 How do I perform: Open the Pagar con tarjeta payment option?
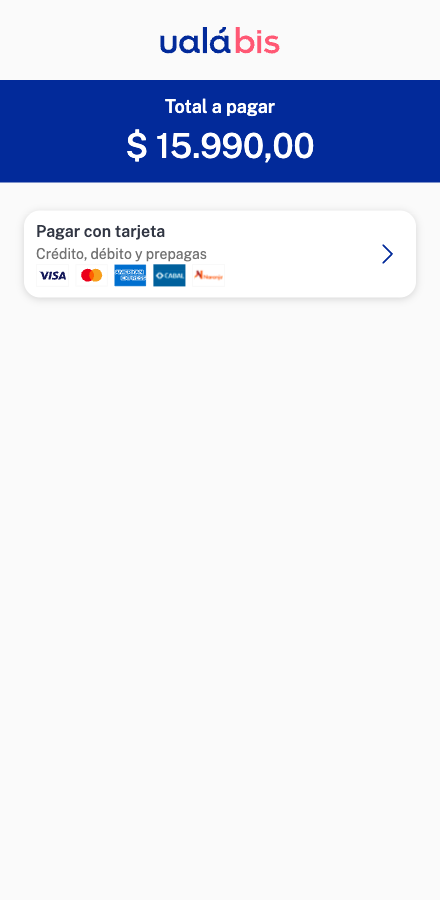tap(220, 254)
